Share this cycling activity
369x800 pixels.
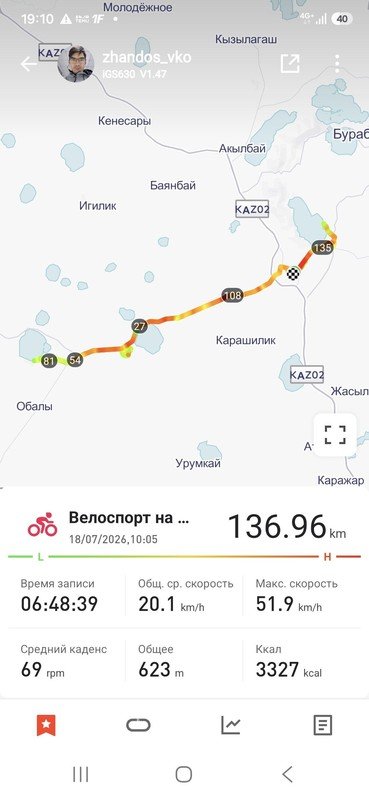[290, 64]
